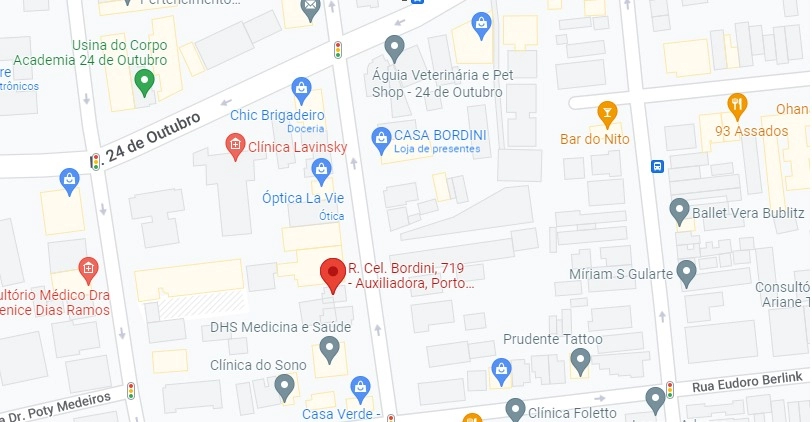Tap Casa Verde shopping marker

tap(361, 387)
